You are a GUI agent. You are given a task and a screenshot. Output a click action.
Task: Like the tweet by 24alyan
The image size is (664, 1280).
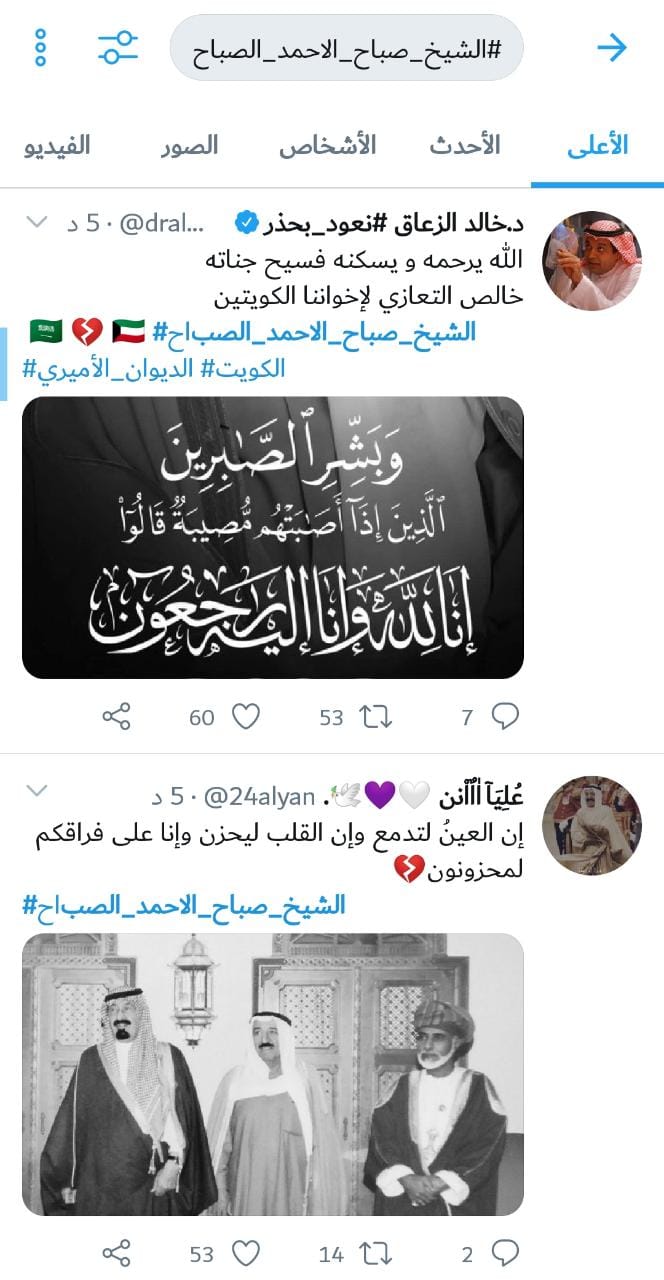(245, 1252)
